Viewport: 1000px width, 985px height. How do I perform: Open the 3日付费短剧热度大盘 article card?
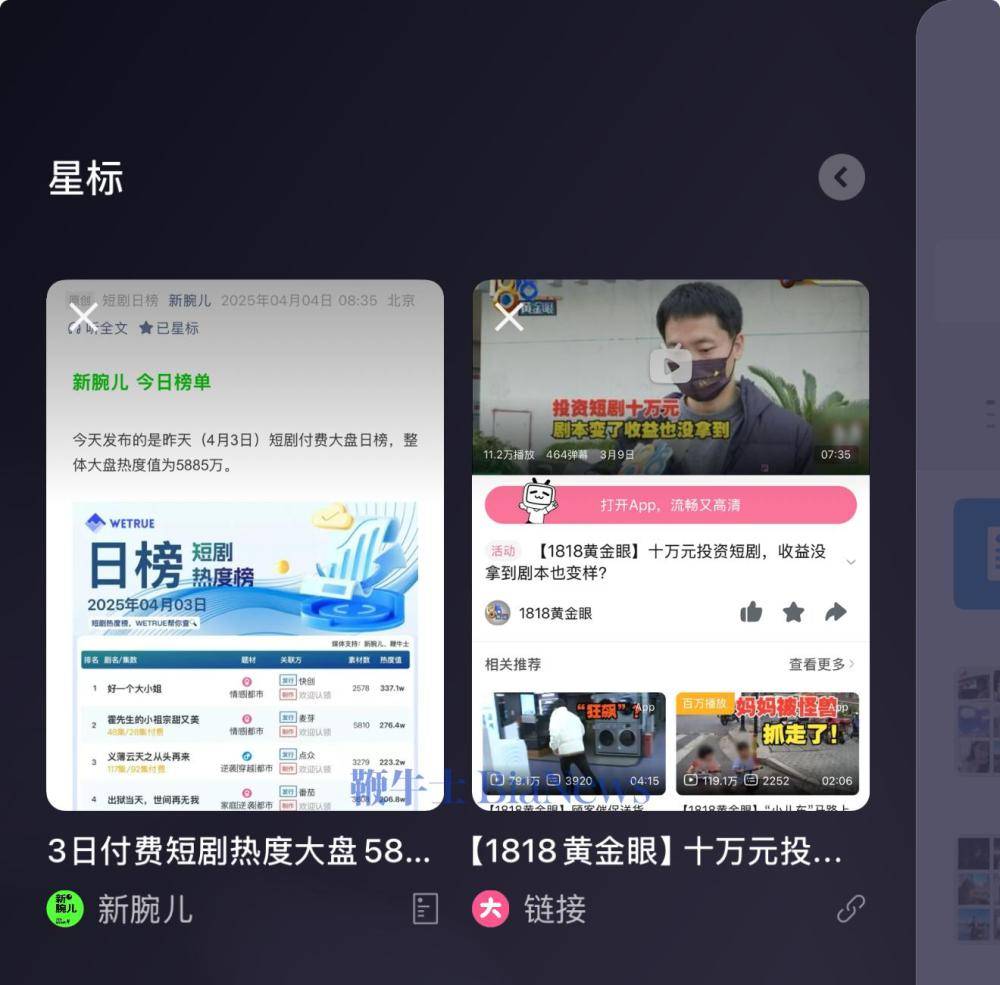[245, 560]
